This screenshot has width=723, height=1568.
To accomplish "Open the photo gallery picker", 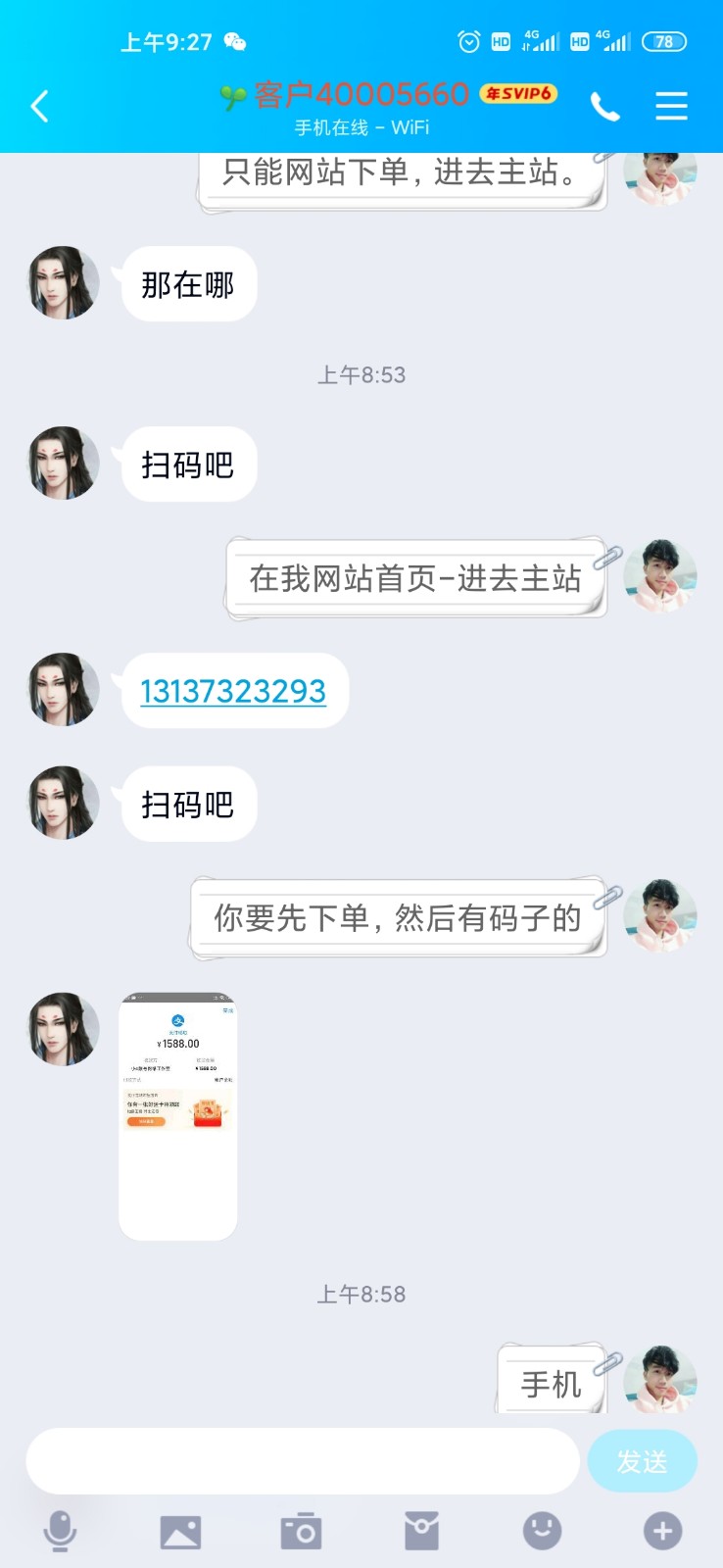I will [x=180, y=1531].
